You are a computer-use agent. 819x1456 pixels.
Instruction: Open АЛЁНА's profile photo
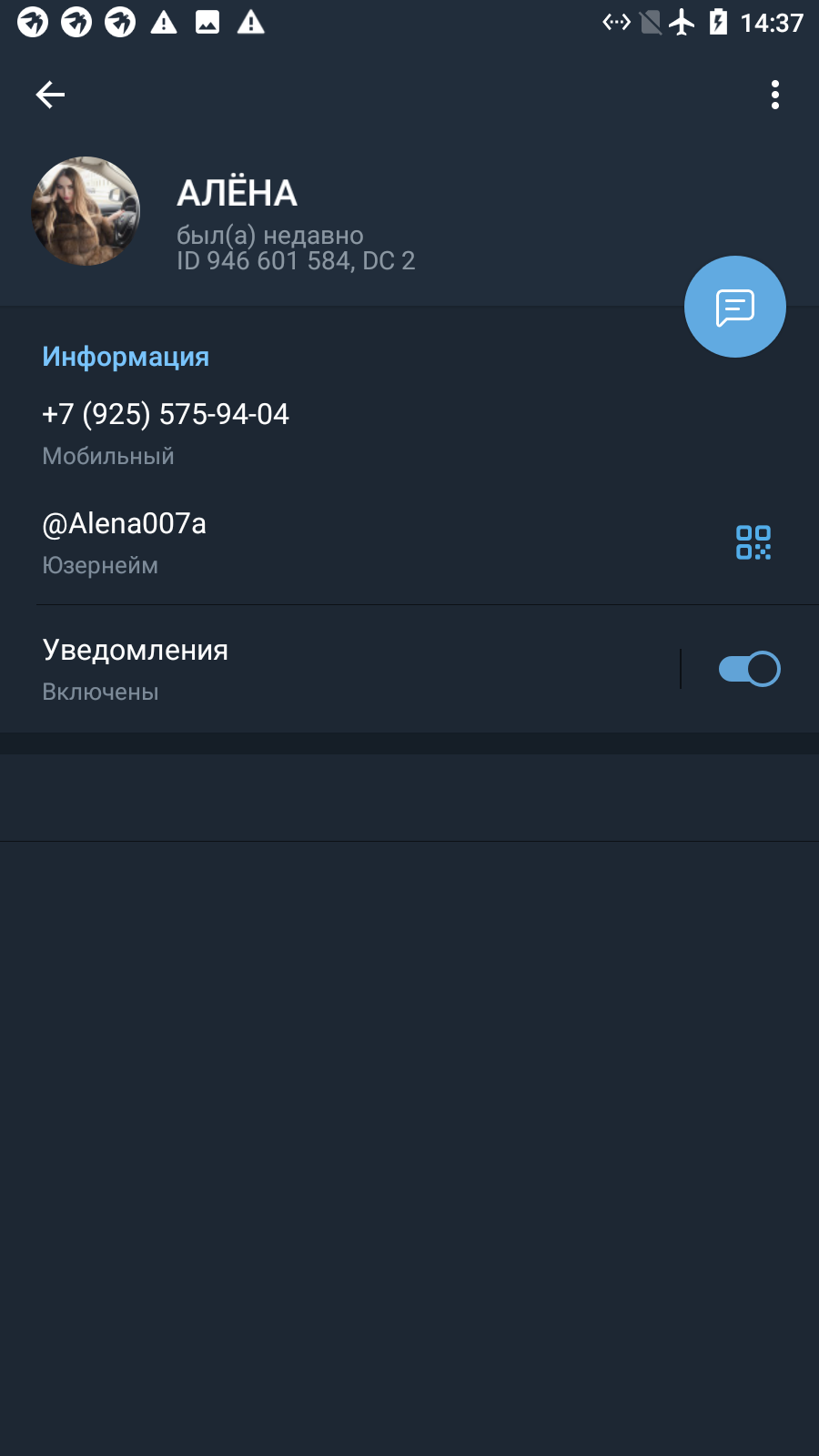(86, 211)
